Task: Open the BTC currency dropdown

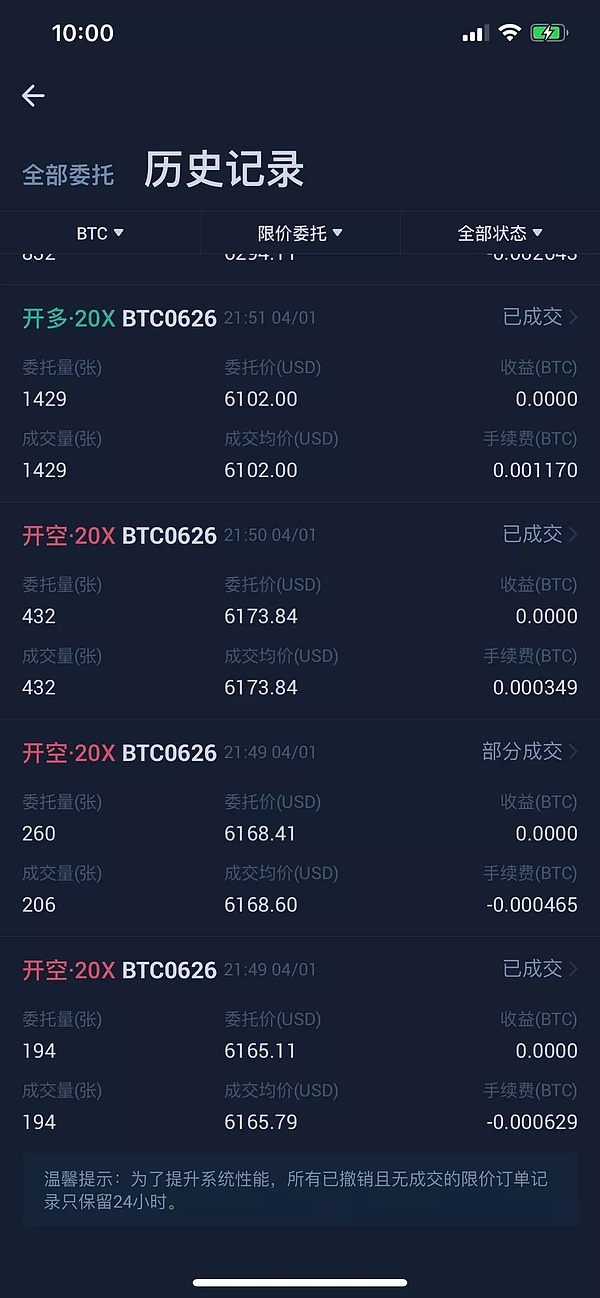Action: 100,233
